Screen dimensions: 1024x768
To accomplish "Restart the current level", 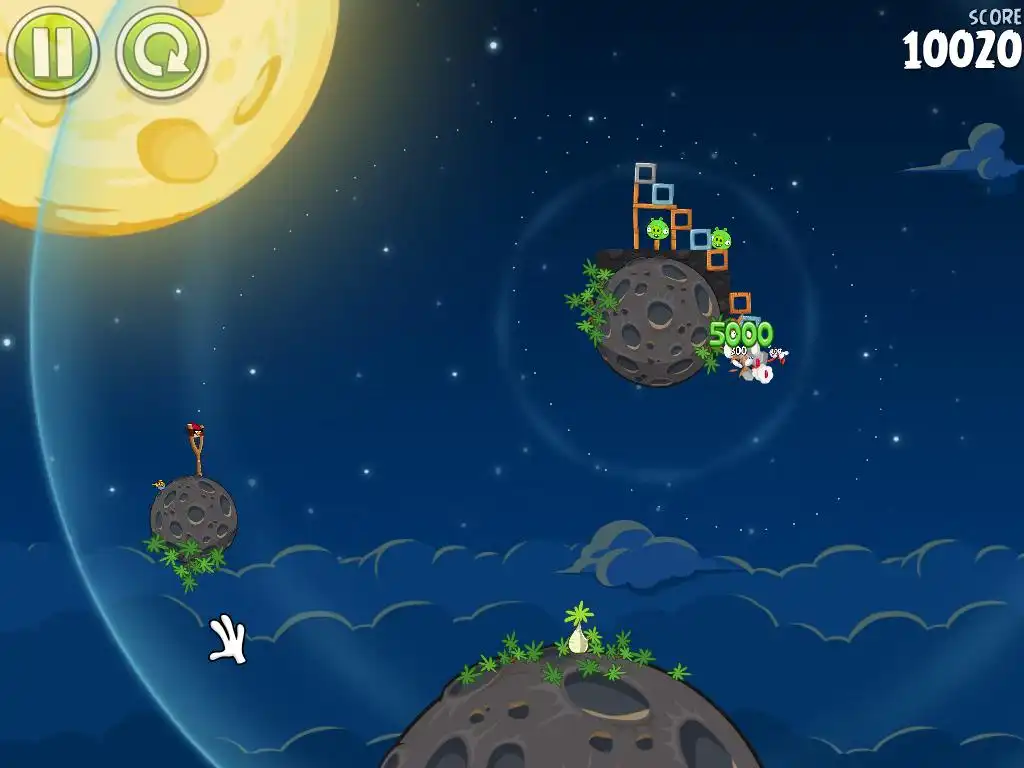I will click(x=161, y=52).
